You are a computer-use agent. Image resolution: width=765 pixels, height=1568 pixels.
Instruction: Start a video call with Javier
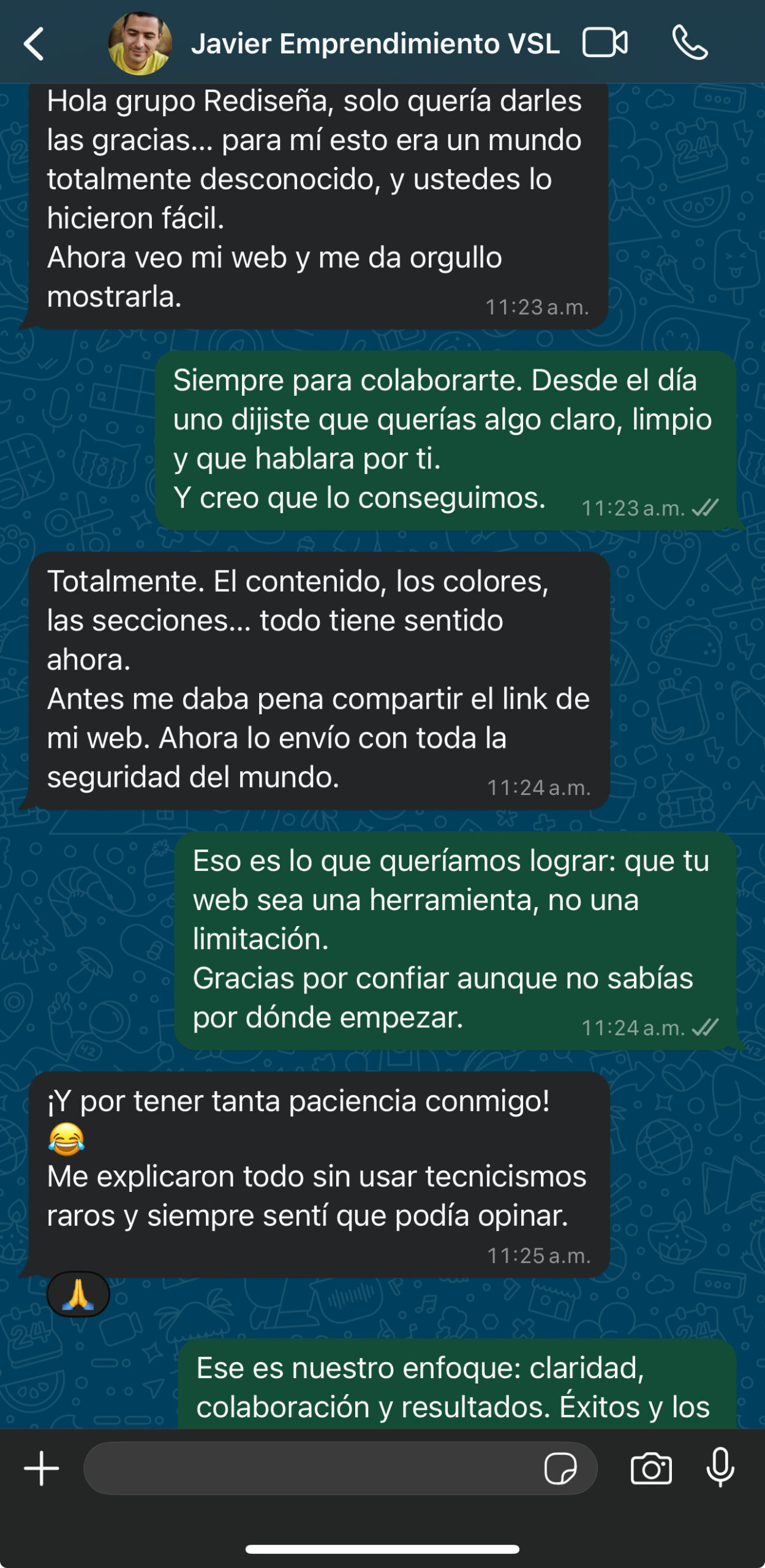pos(605,43)
